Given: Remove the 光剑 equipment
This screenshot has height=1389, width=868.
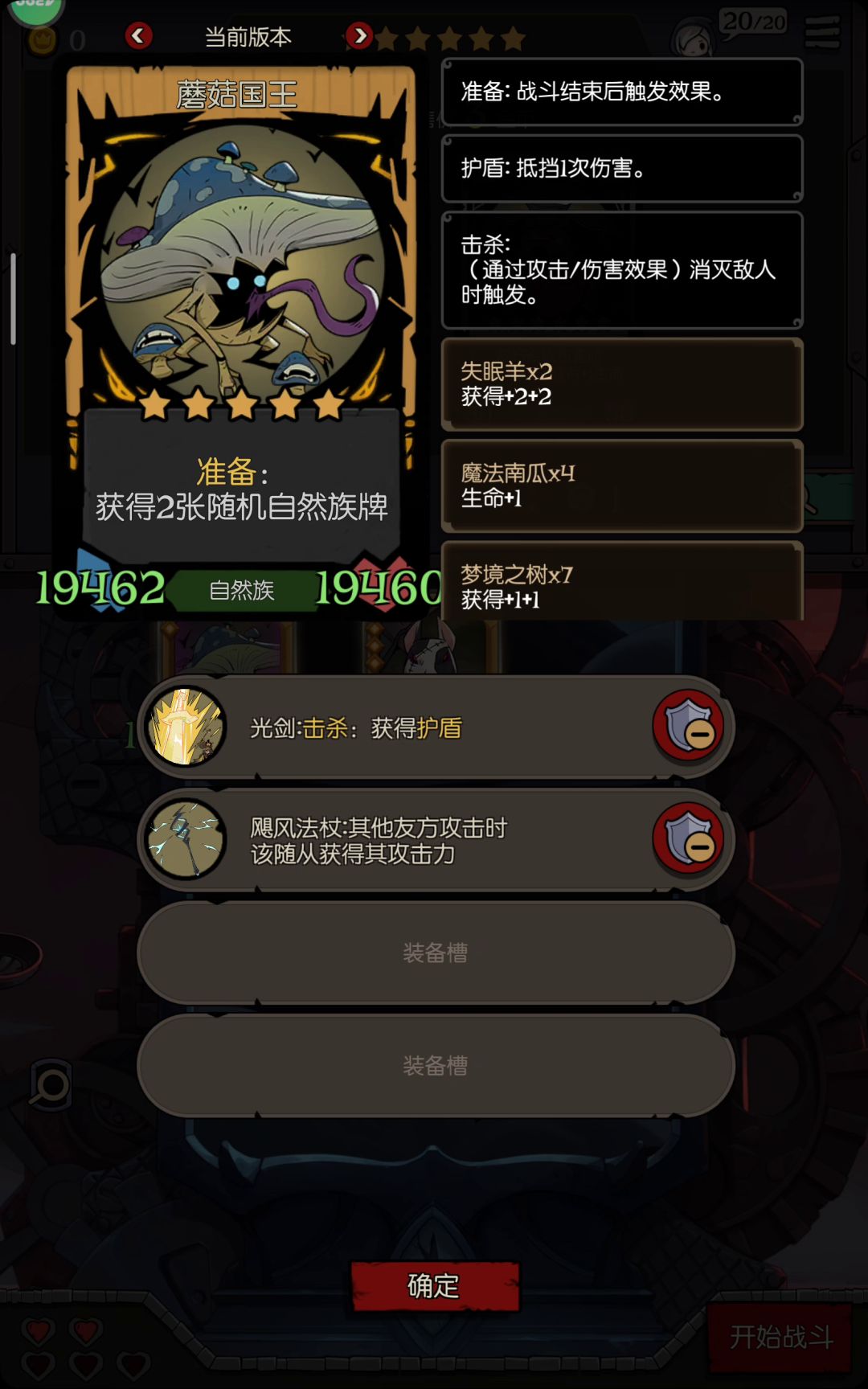Looking at the screenshot, I should pos(689,726).
